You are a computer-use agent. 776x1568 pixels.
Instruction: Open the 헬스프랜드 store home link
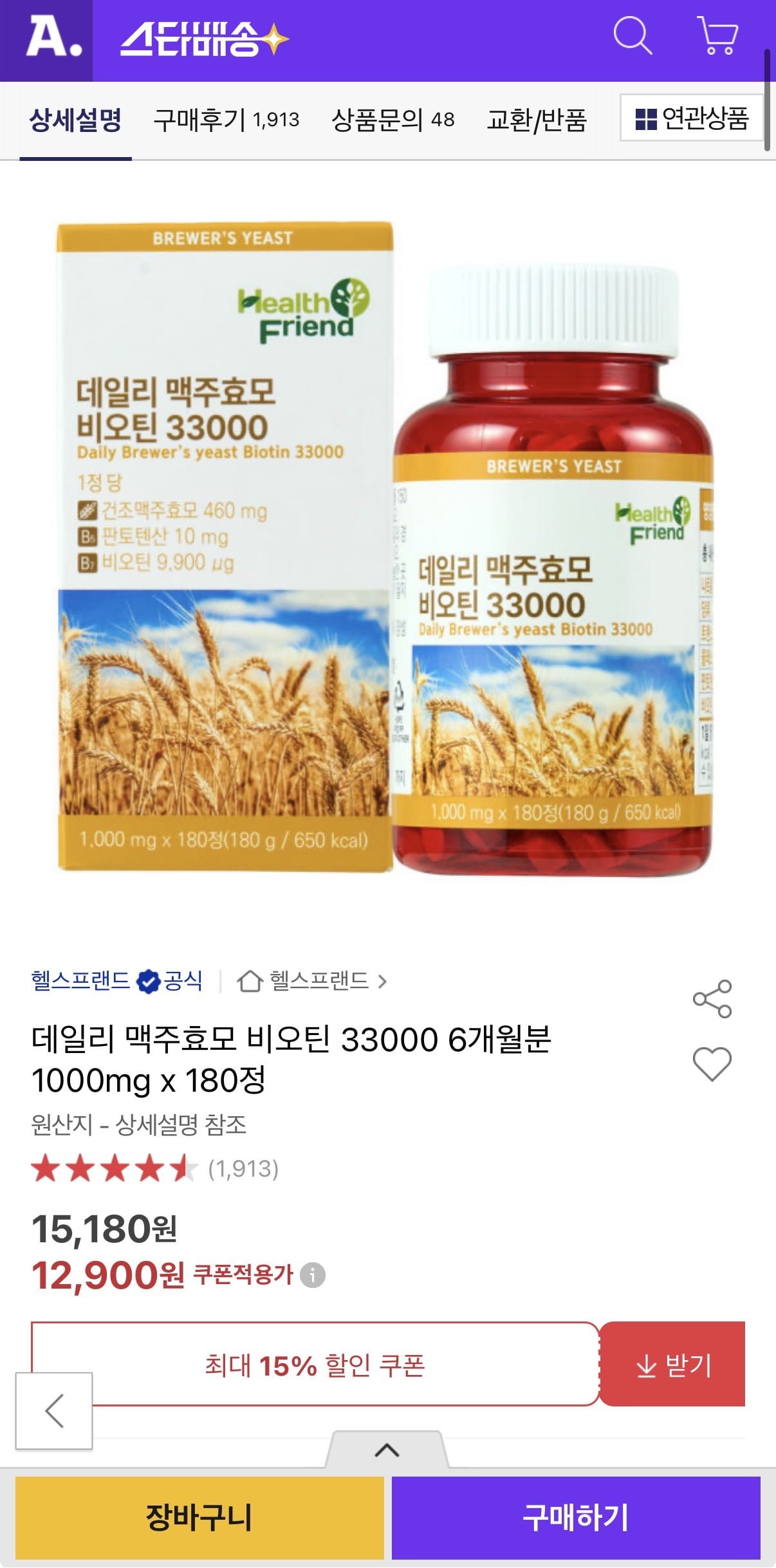[312, 981]
